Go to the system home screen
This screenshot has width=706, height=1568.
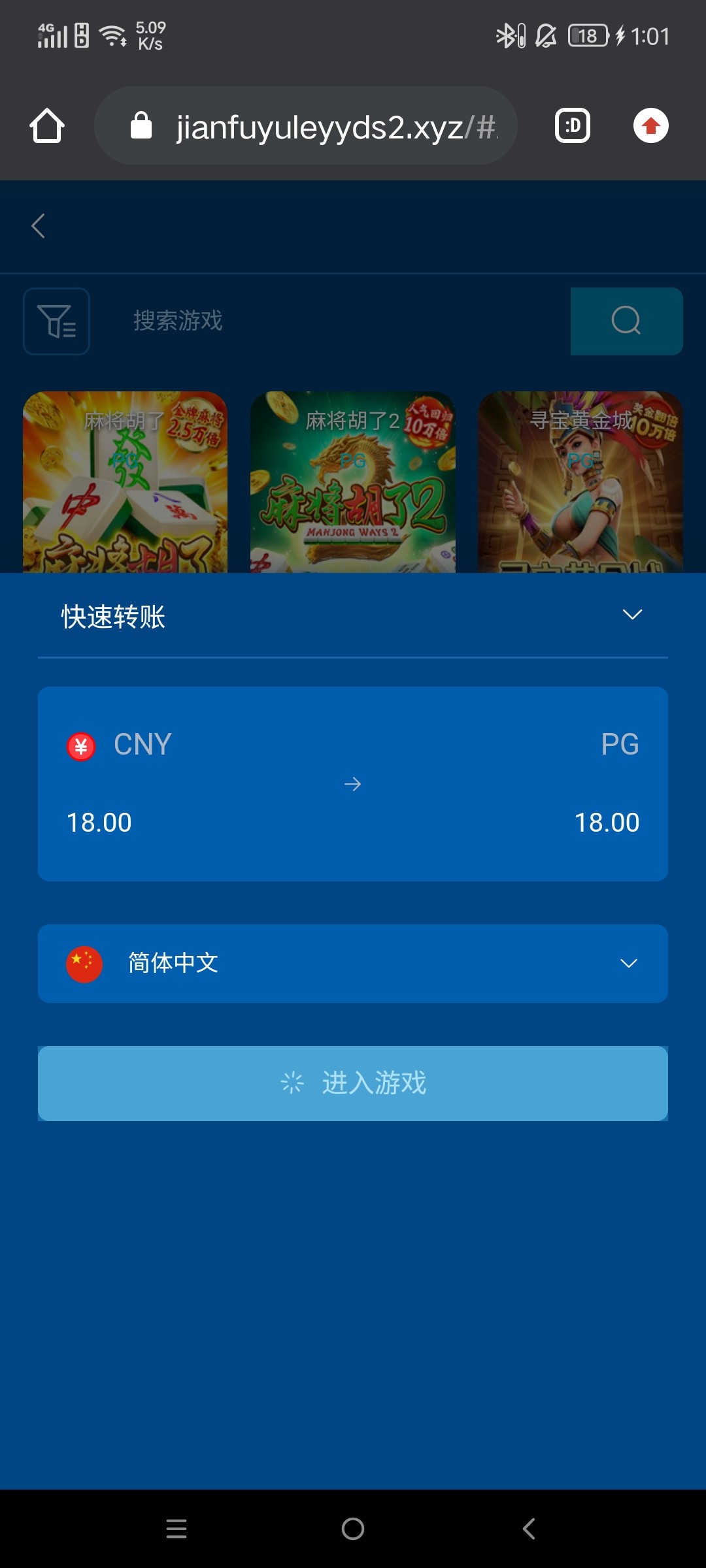(x=353, y=1529)
